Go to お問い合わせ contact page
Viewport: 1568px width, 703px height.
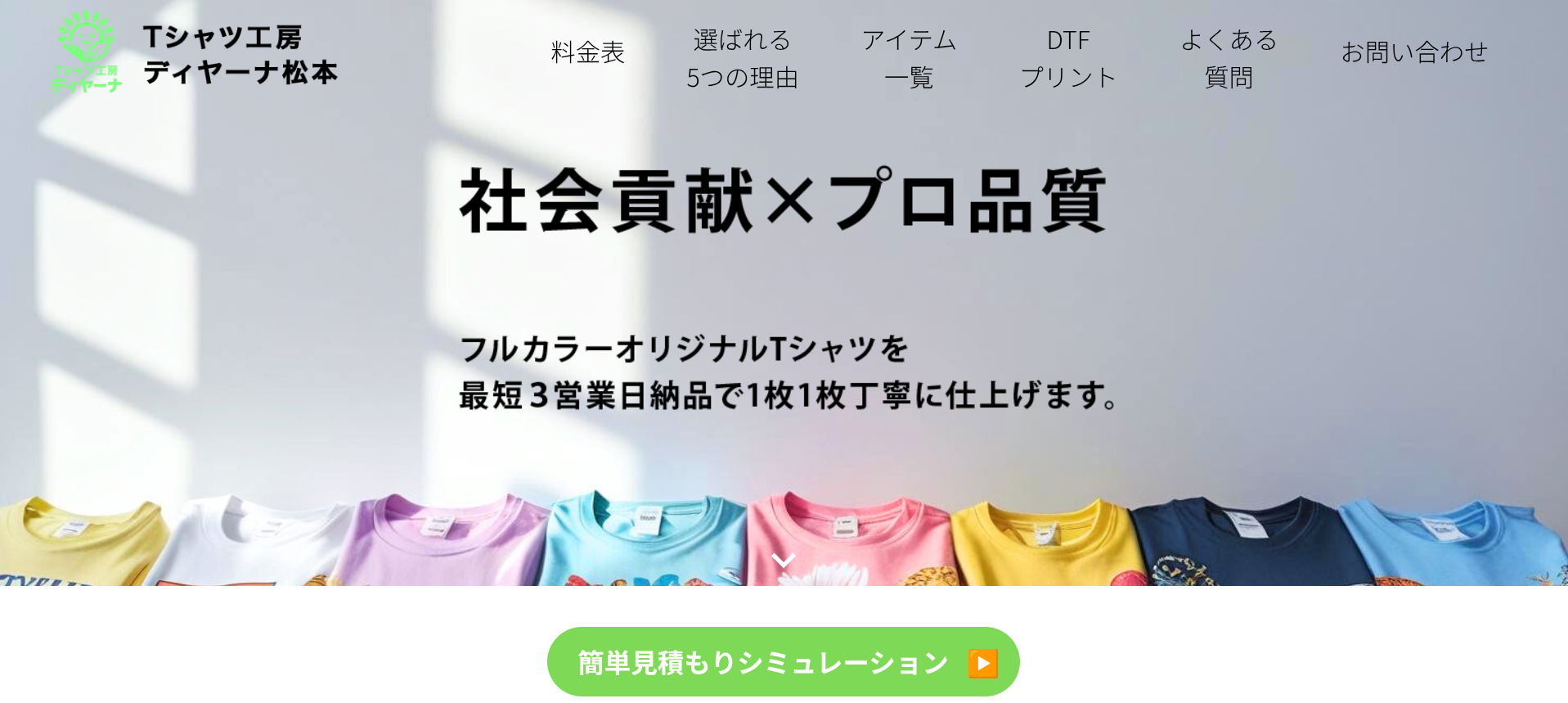click(1413, 53)
